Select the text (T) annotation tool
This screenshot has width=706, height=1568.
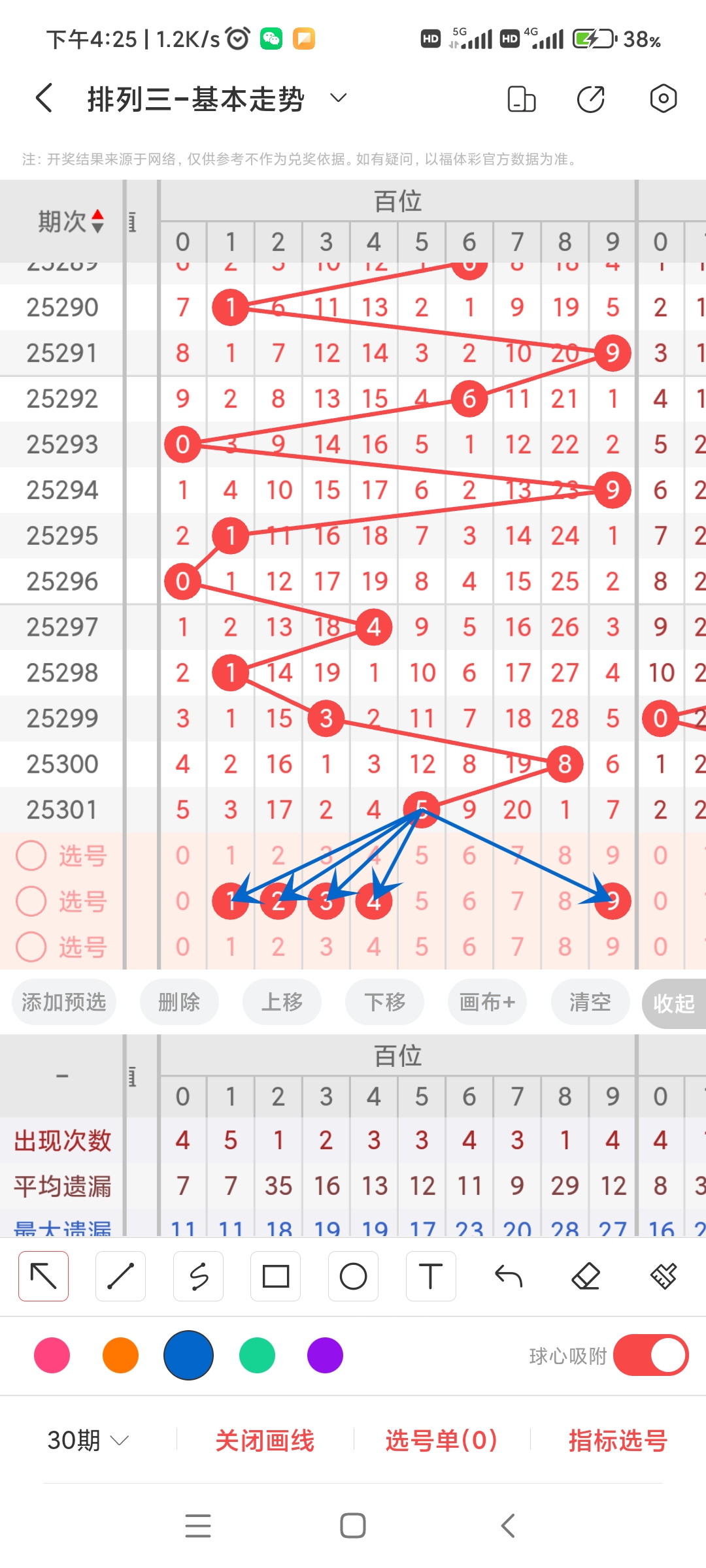click(431, 1275)
